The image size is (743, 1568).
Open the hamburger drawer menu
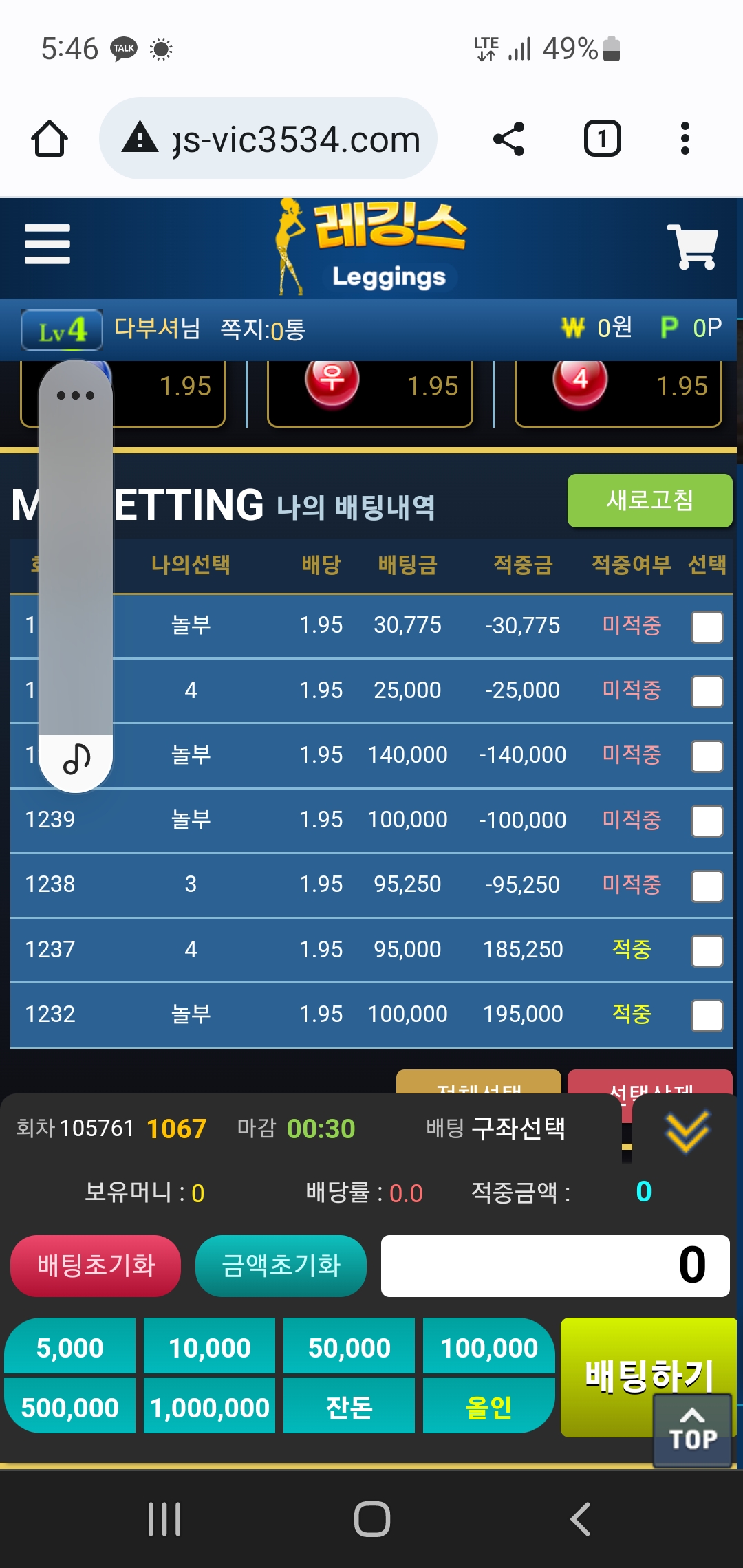coord(47,244)
